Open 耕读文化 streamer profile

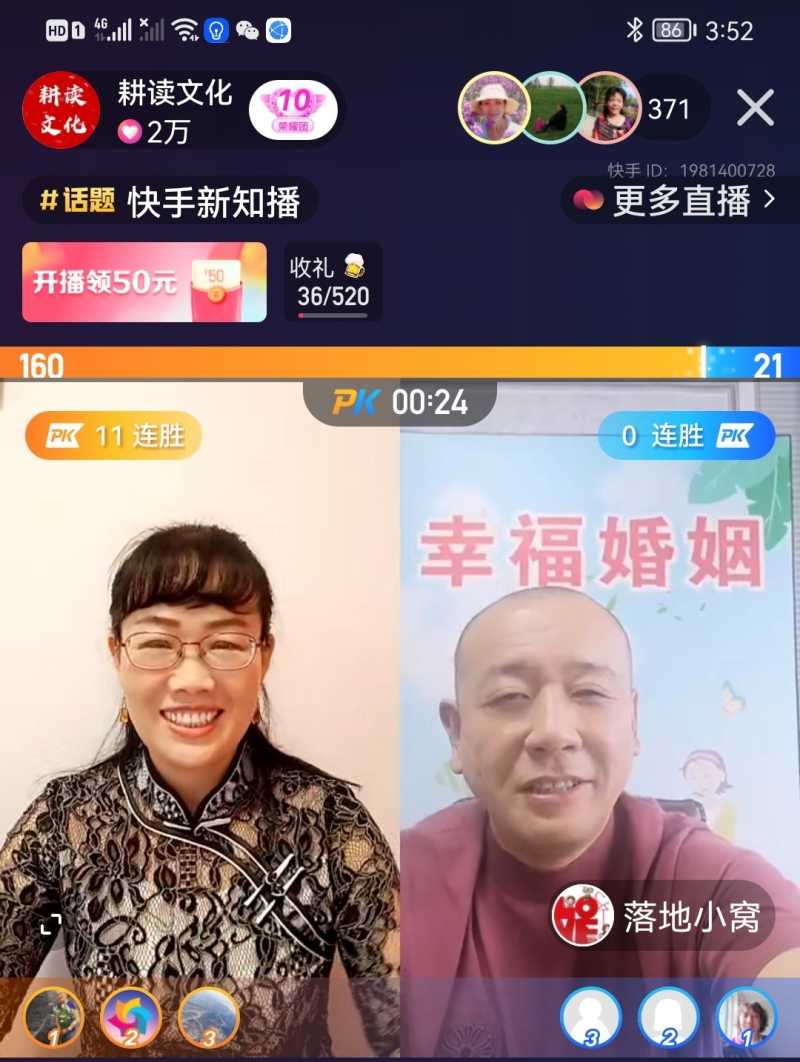(62, 110)
